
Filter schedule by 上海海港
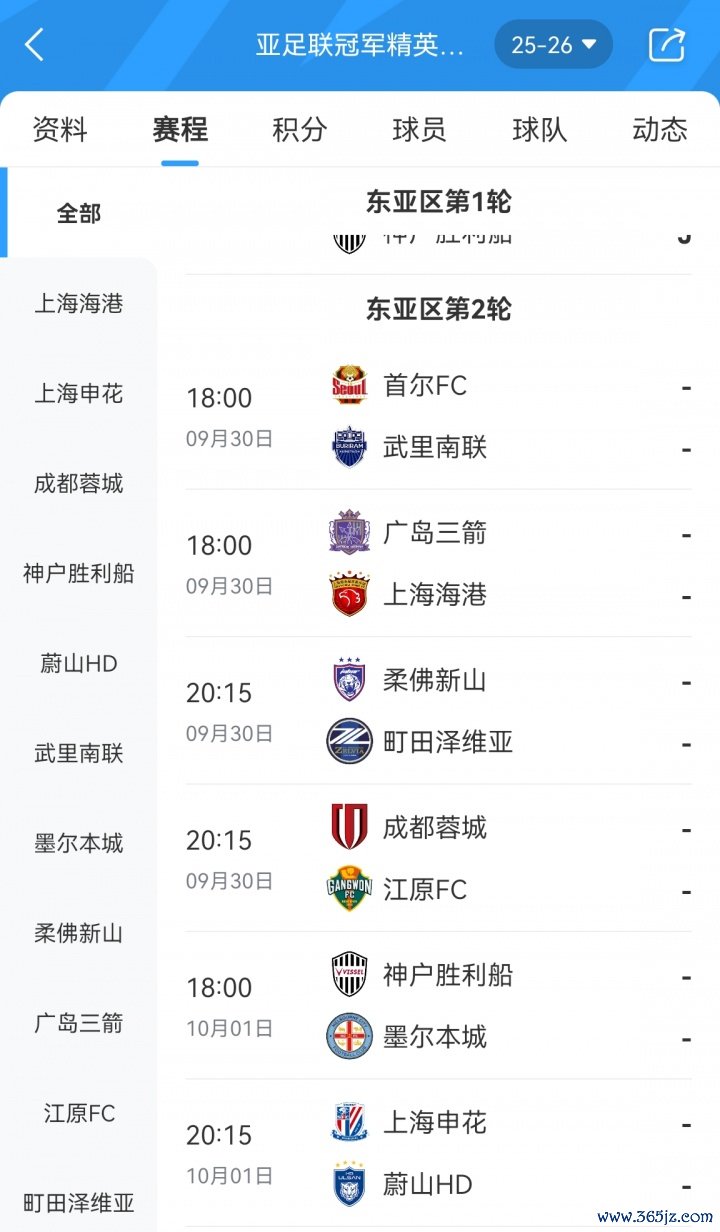coord(79,304)
